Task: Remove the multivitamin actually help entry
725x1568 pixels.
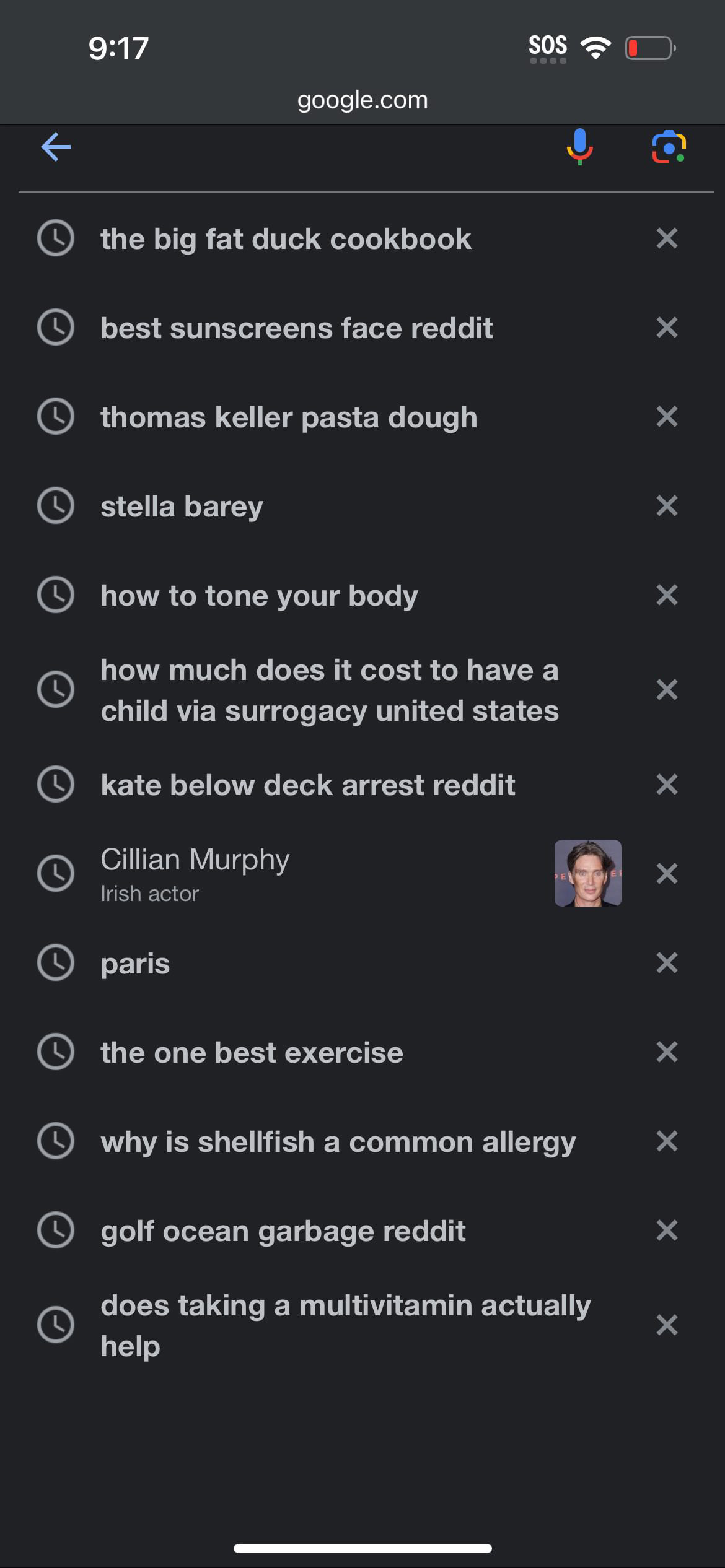Action: (667, 1325)
